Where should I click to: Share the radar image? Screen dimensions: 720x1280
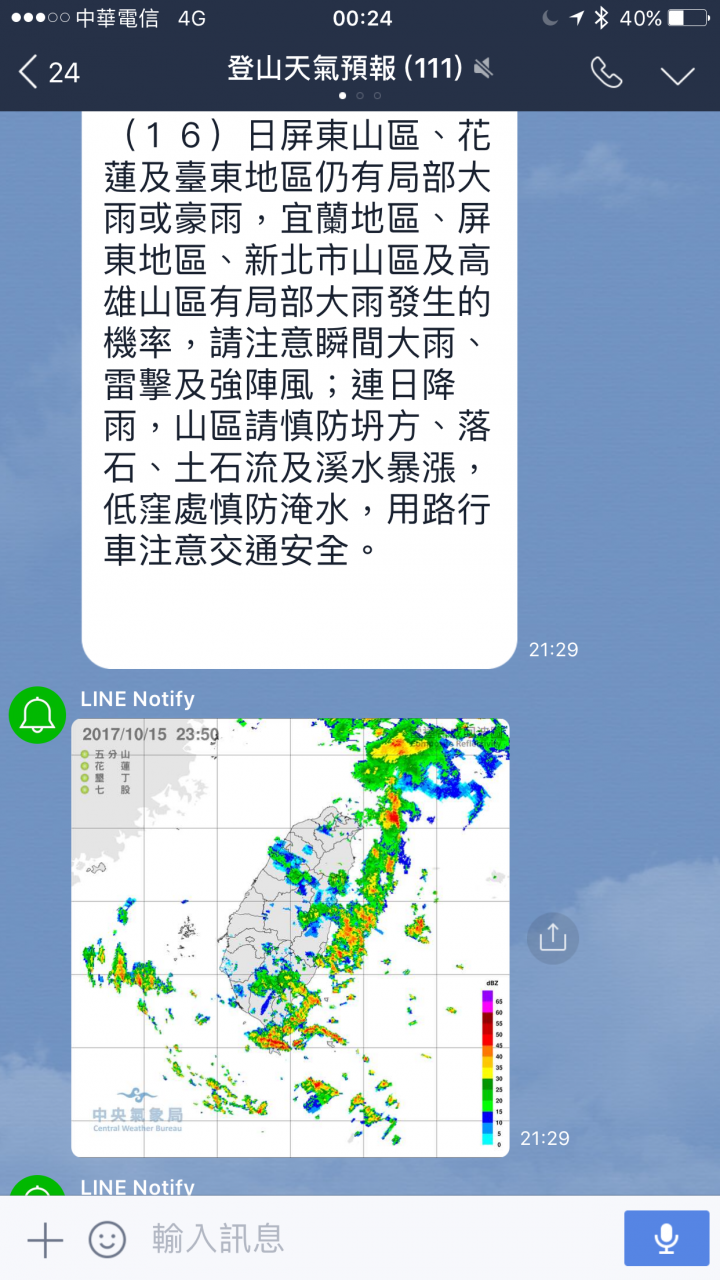(x=552, y=938)
